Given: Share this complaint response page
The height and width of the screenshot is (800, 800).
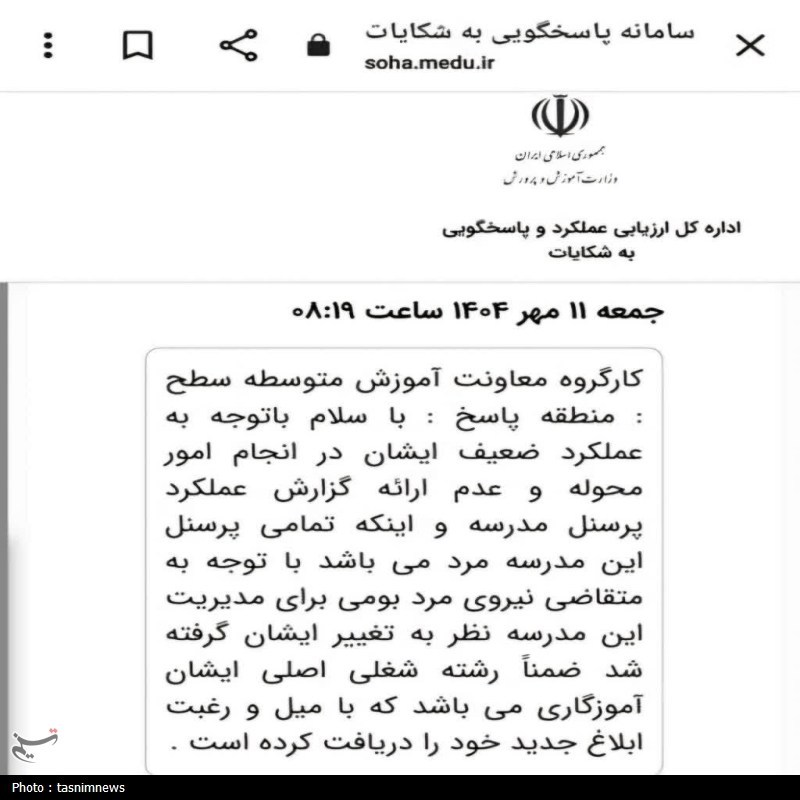Looking at the screenshot, I should coord(238,45).
